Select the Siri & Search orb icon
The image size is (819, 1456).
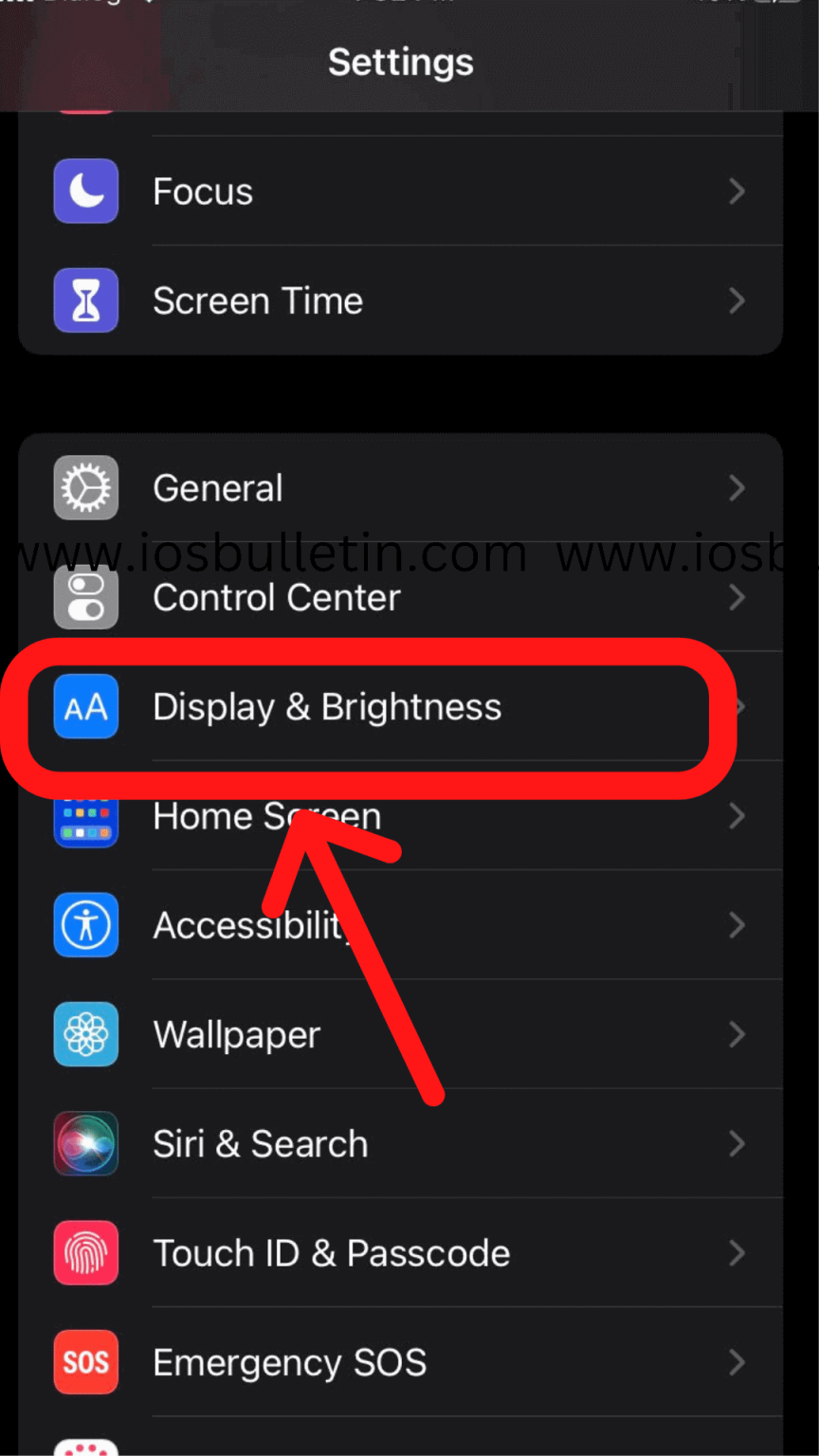point(85,1144)
